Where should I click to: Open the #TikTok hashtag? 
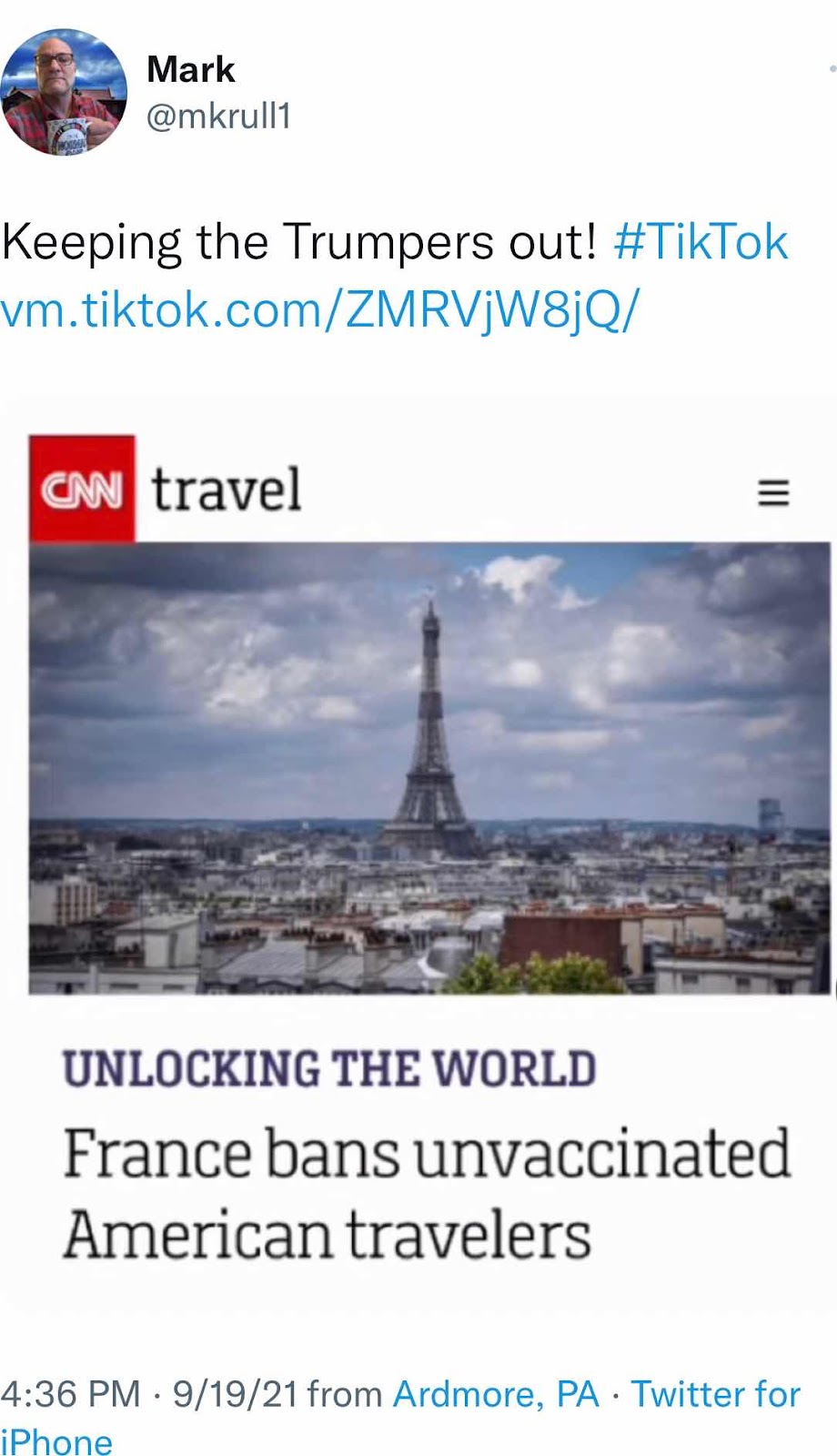[x=701, y=242]
